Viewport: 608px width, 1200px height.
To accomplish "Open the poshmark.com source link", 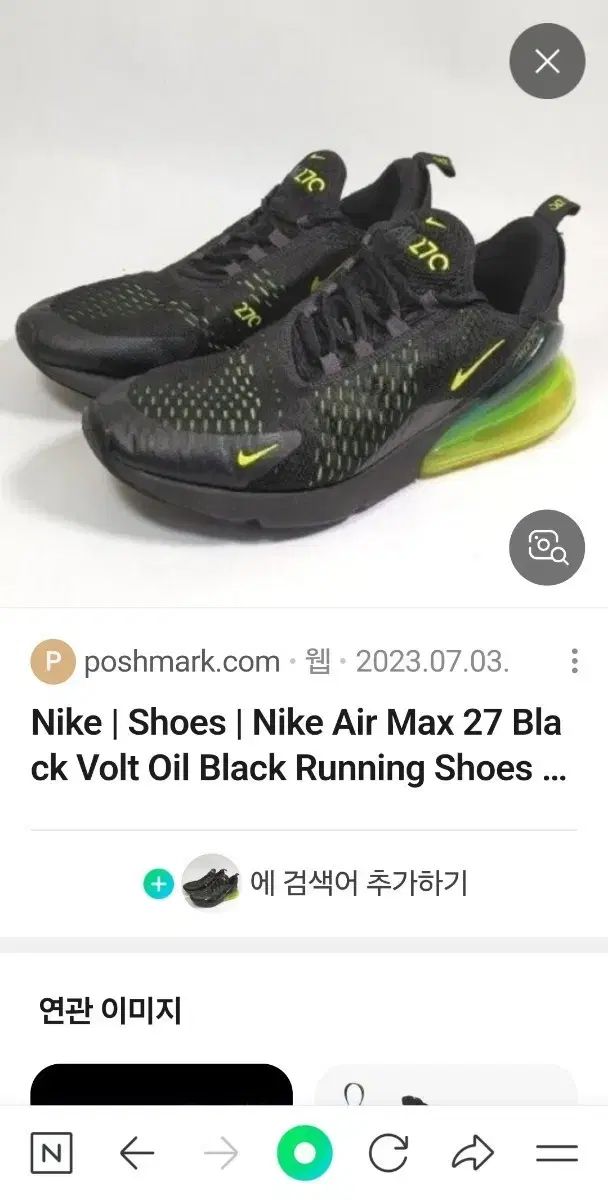I will 180,661.
